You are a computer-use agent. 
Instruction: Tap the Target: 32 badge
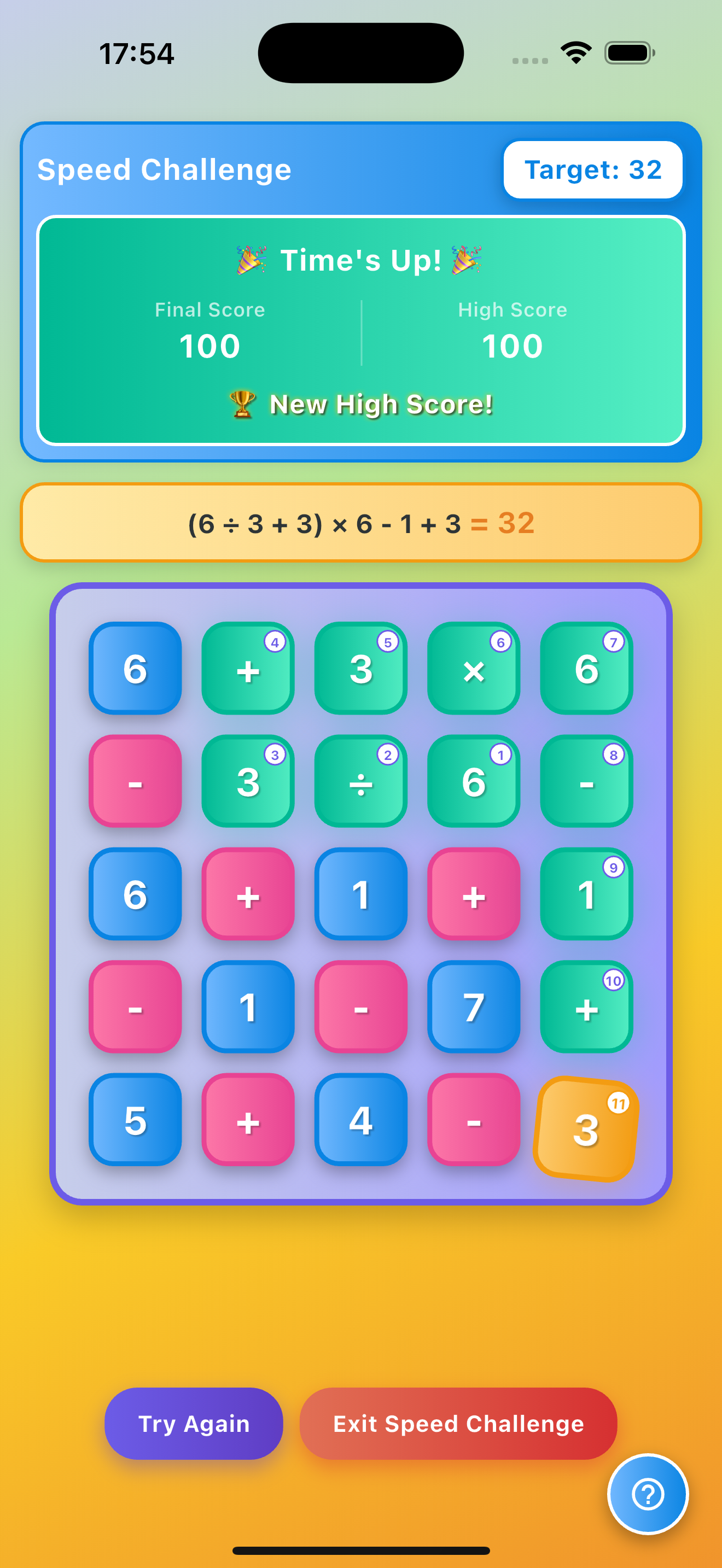click(592, 169)
